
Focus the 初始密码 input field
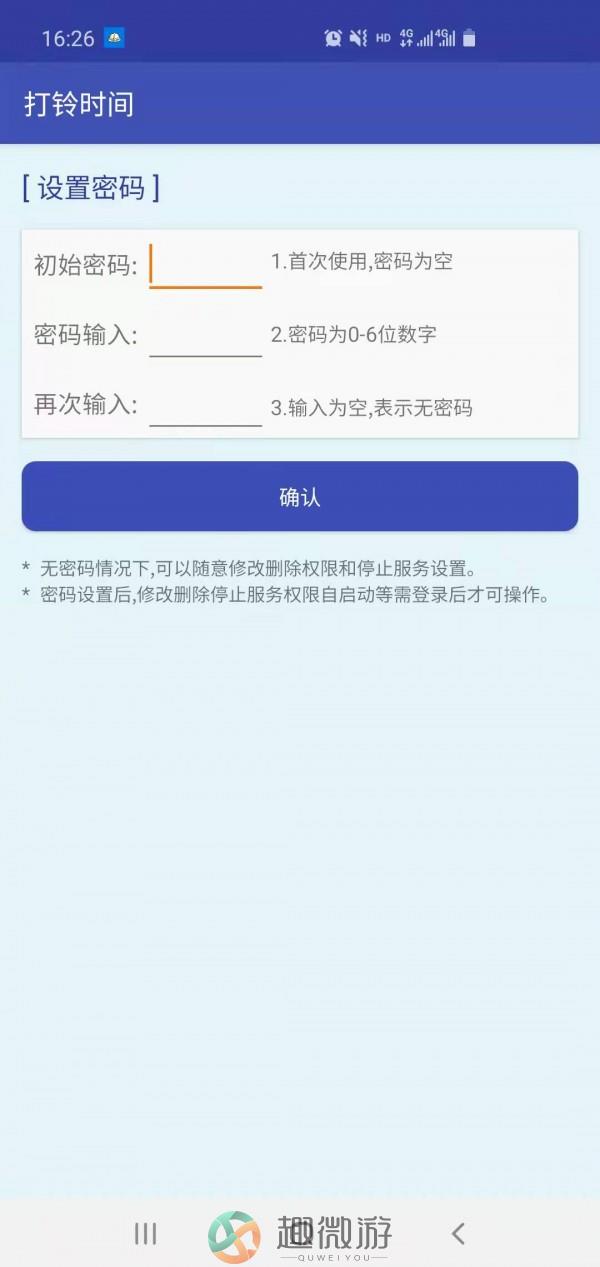tap(205, 266)
